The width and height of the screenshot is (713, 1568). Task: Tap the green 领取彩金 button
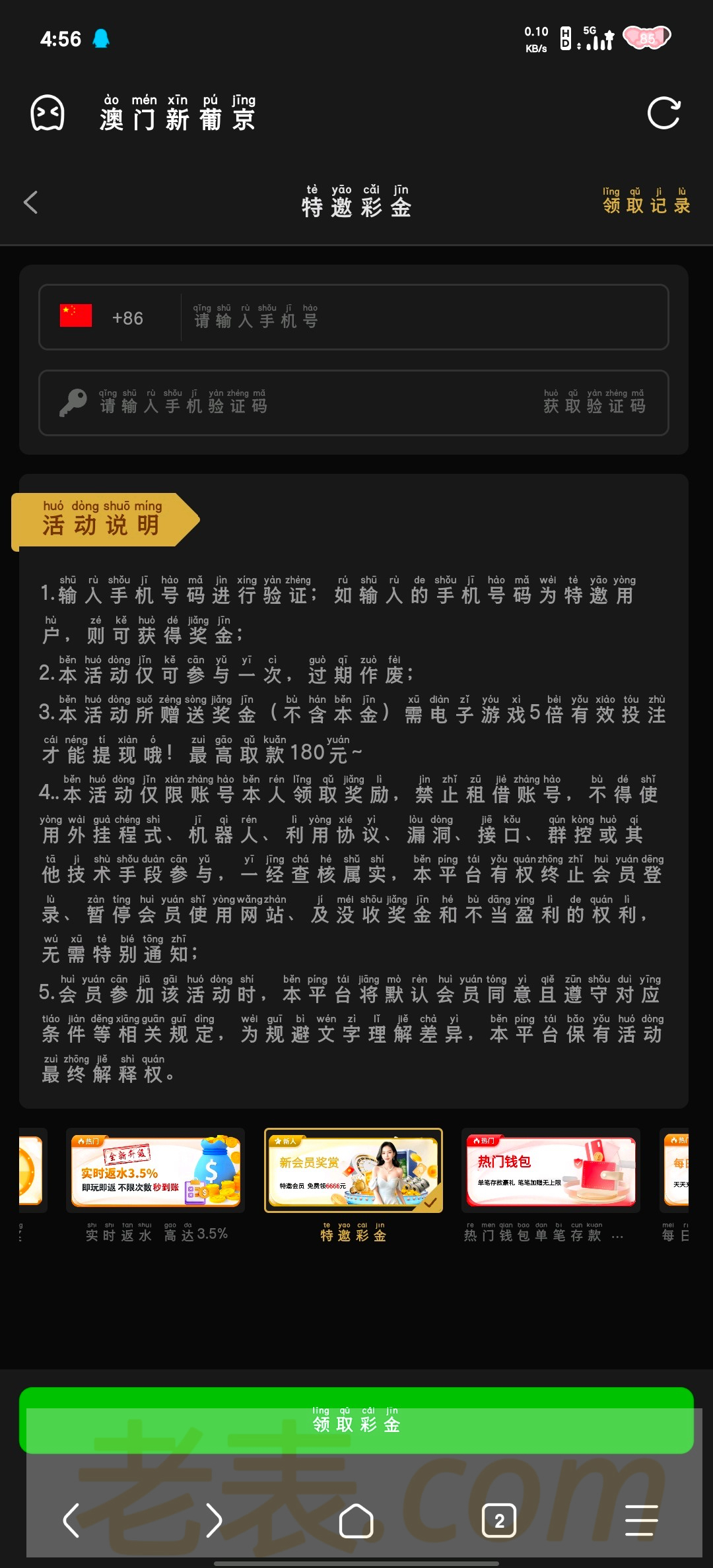click(356, 1421)
